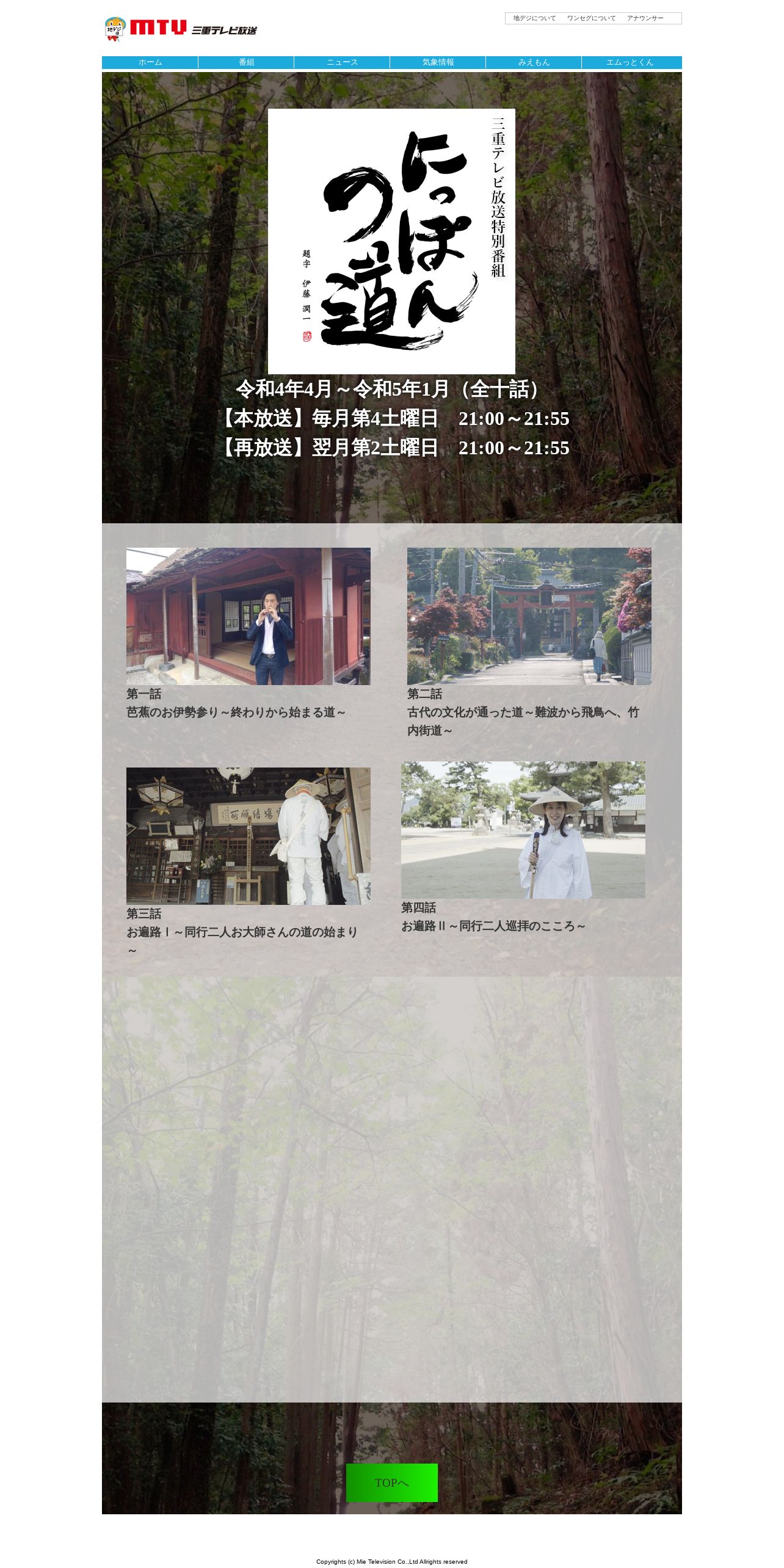Open the ワンセグについて link

click(591, 18)
